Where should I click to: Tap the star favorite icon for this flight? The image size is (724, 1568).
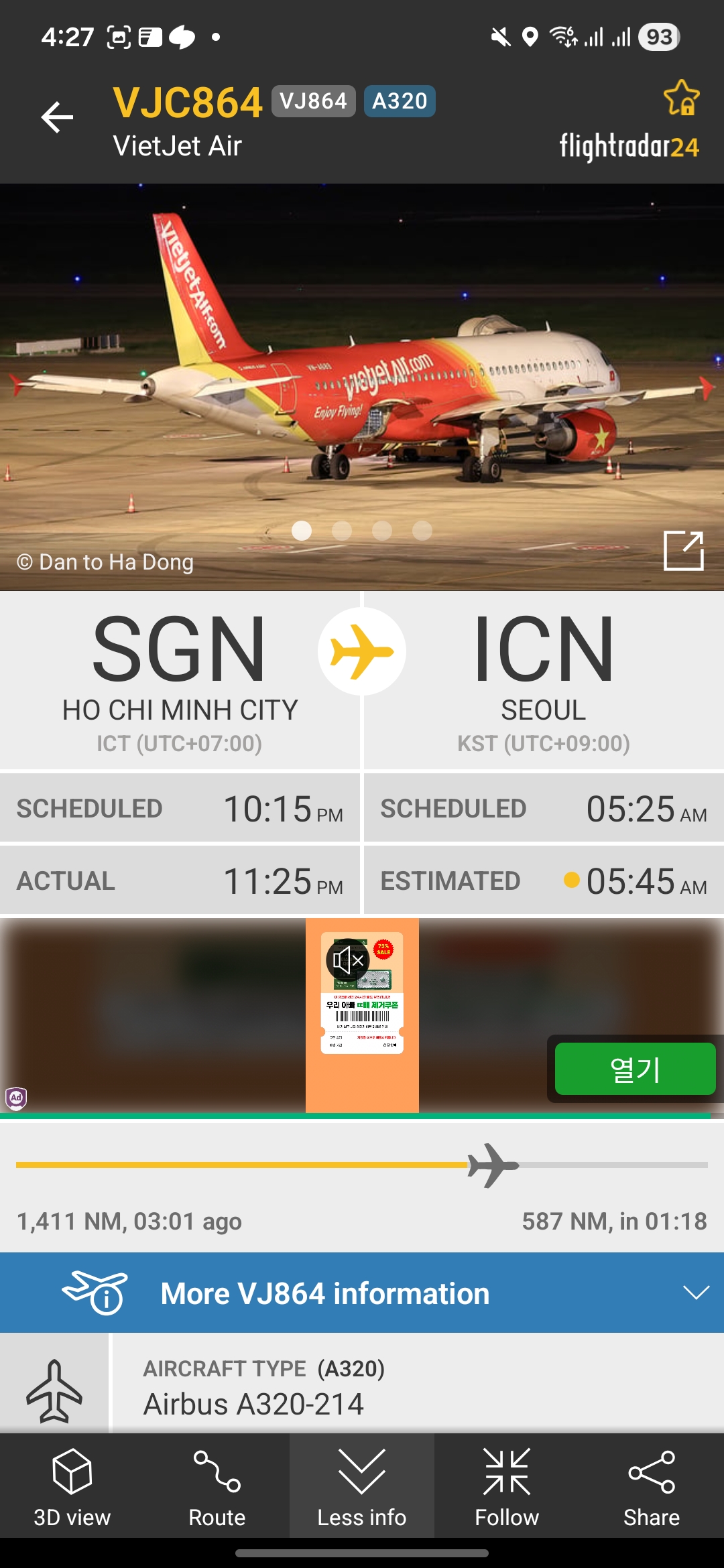point(681,99)
